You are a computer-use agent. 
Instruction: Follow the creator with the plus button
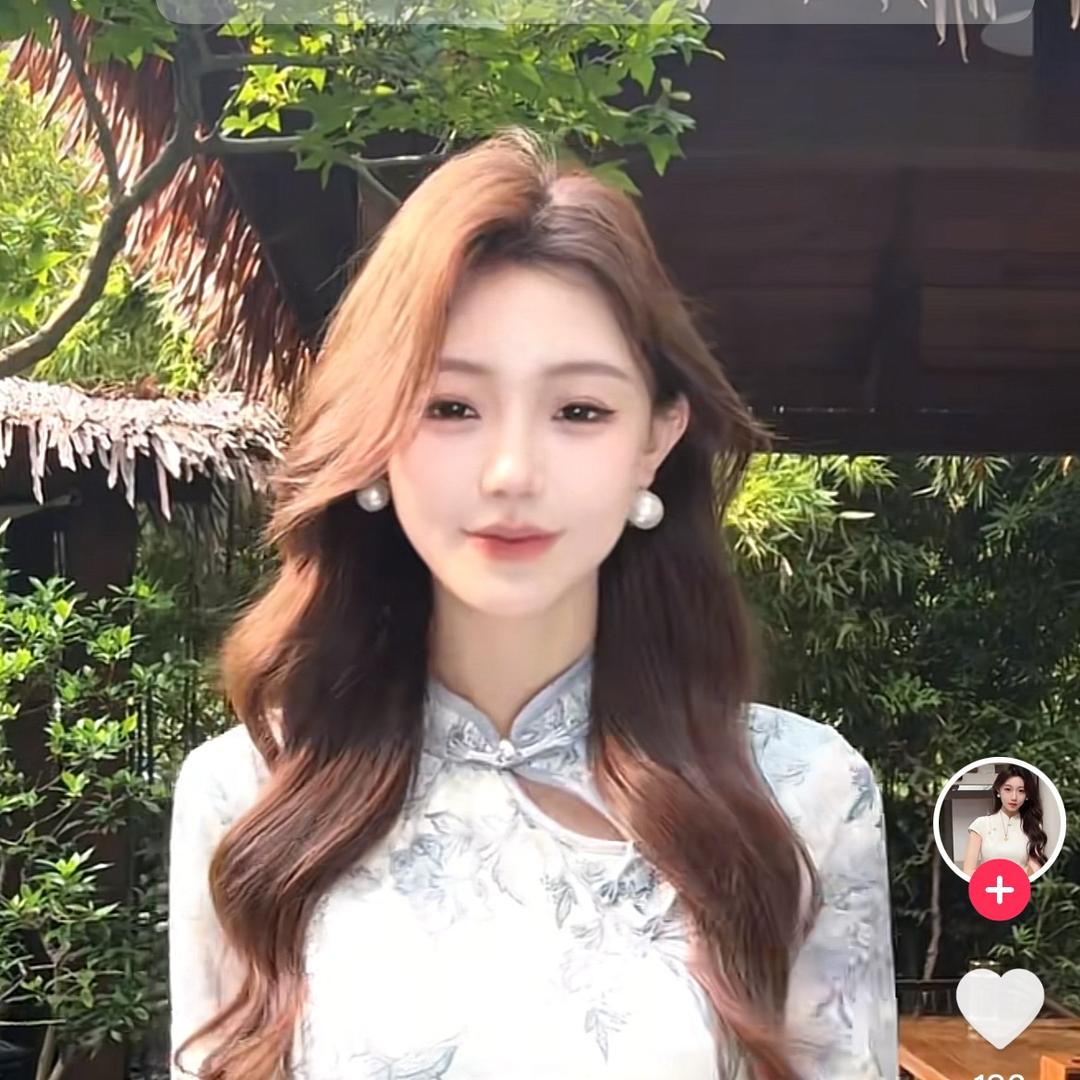pos(999,890)
